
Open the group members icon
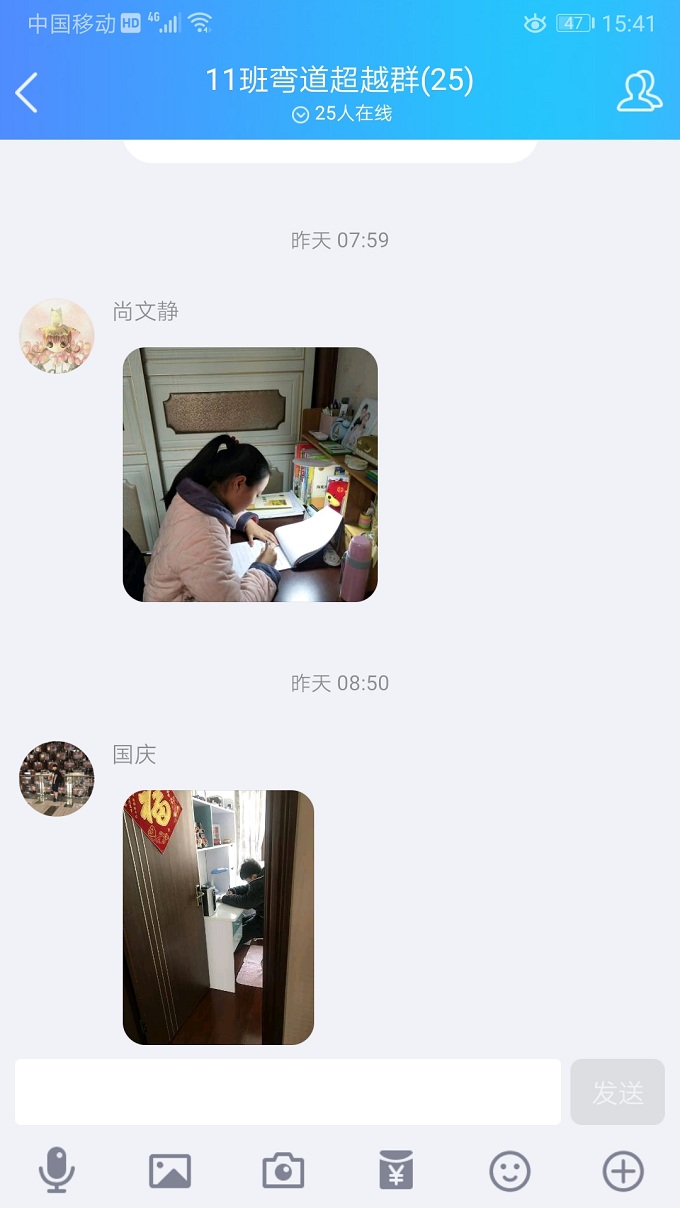(x=639, y=92)
